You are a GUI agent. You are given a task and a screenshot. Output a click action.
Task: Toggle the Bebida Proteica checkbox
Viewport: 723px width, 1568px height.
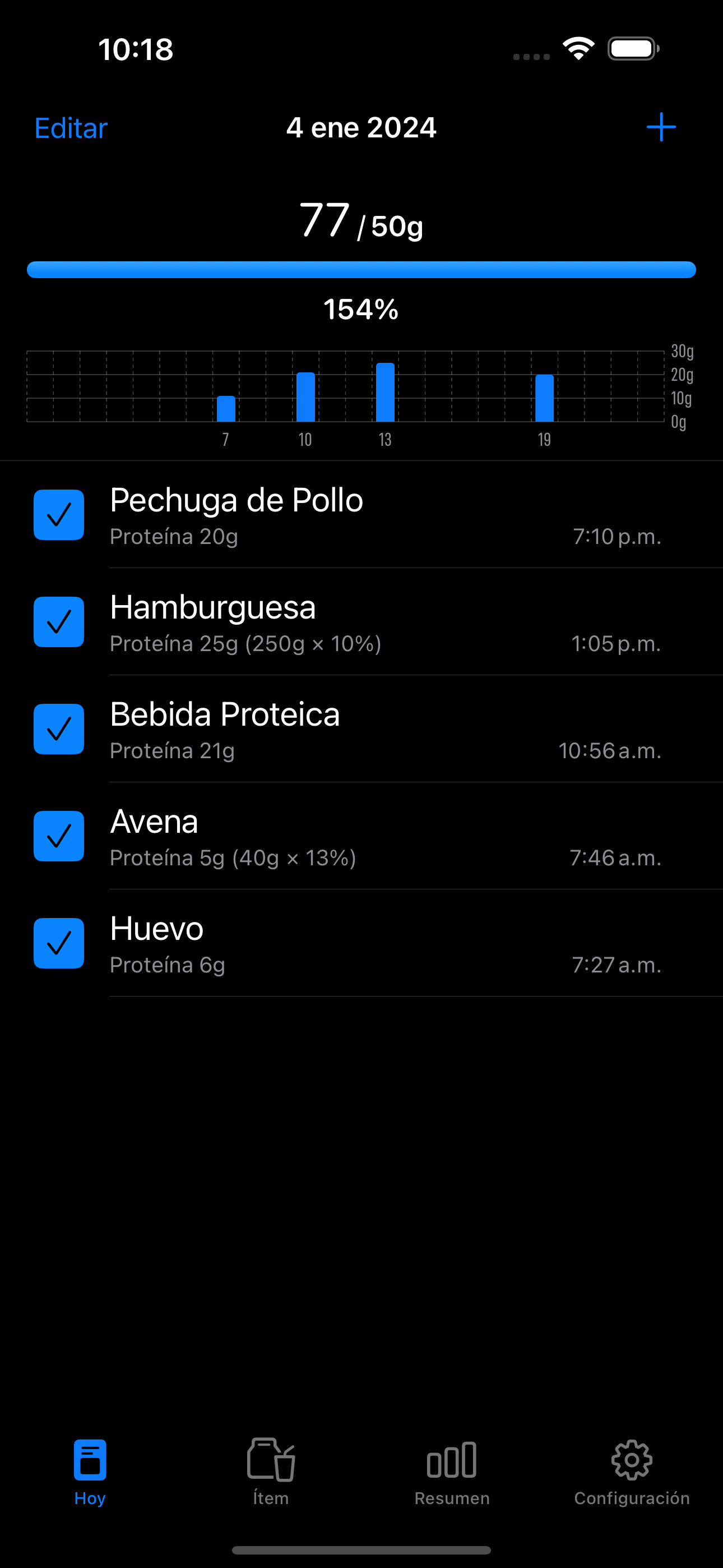tap(58, 729)
